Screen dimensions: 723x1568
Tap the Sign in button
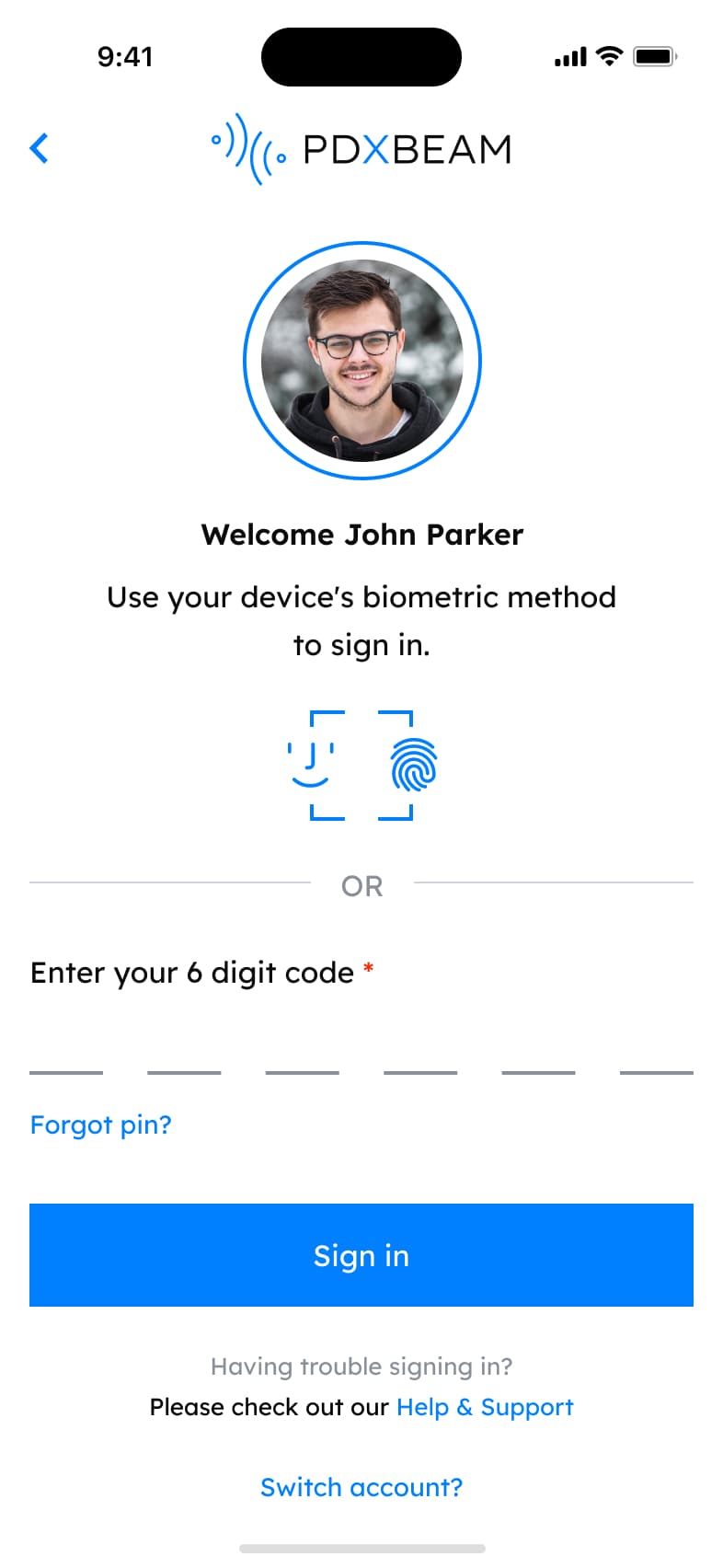coord(361,1255)
